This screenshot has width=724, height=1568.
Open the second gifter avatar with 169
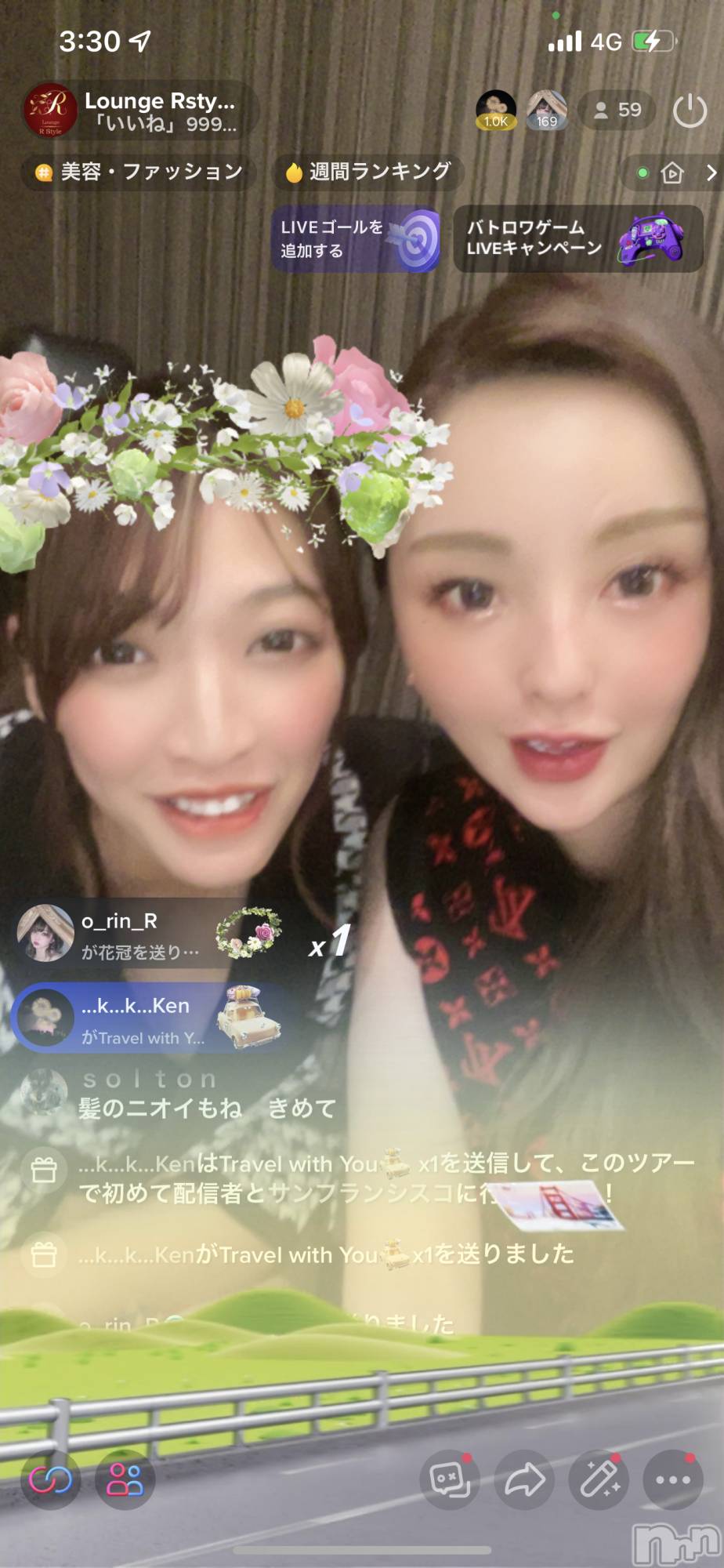[546, 110]
